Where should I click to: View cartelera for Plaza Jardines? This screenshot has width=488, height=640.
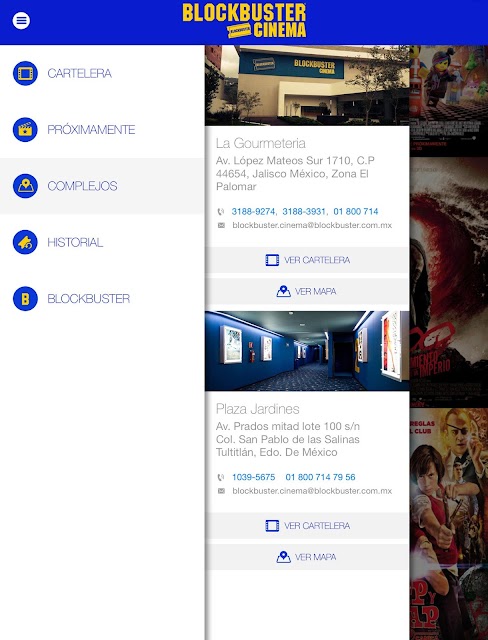point(307,526)
